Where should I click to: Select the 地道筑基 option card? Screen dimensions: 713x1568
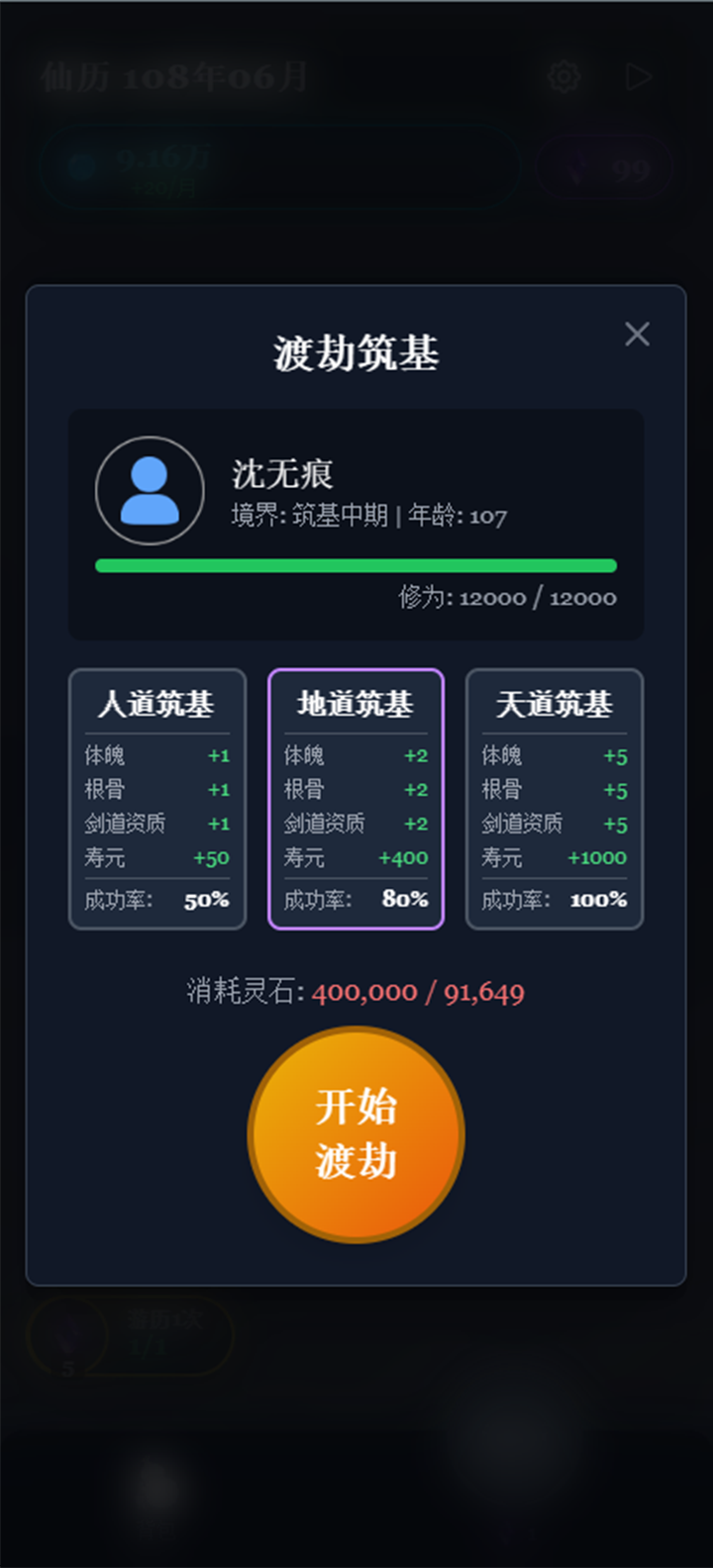pyautogui.click(x=355, y=798)
